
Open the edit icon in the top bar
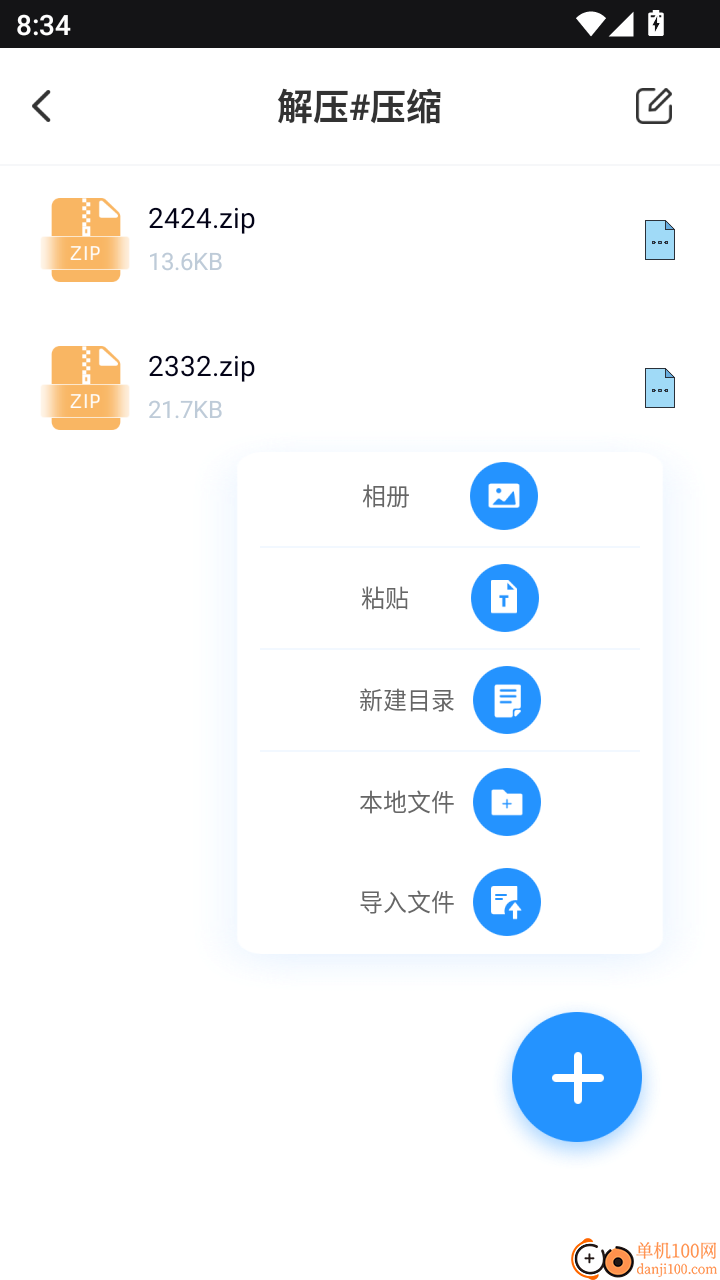pos(653,105)
